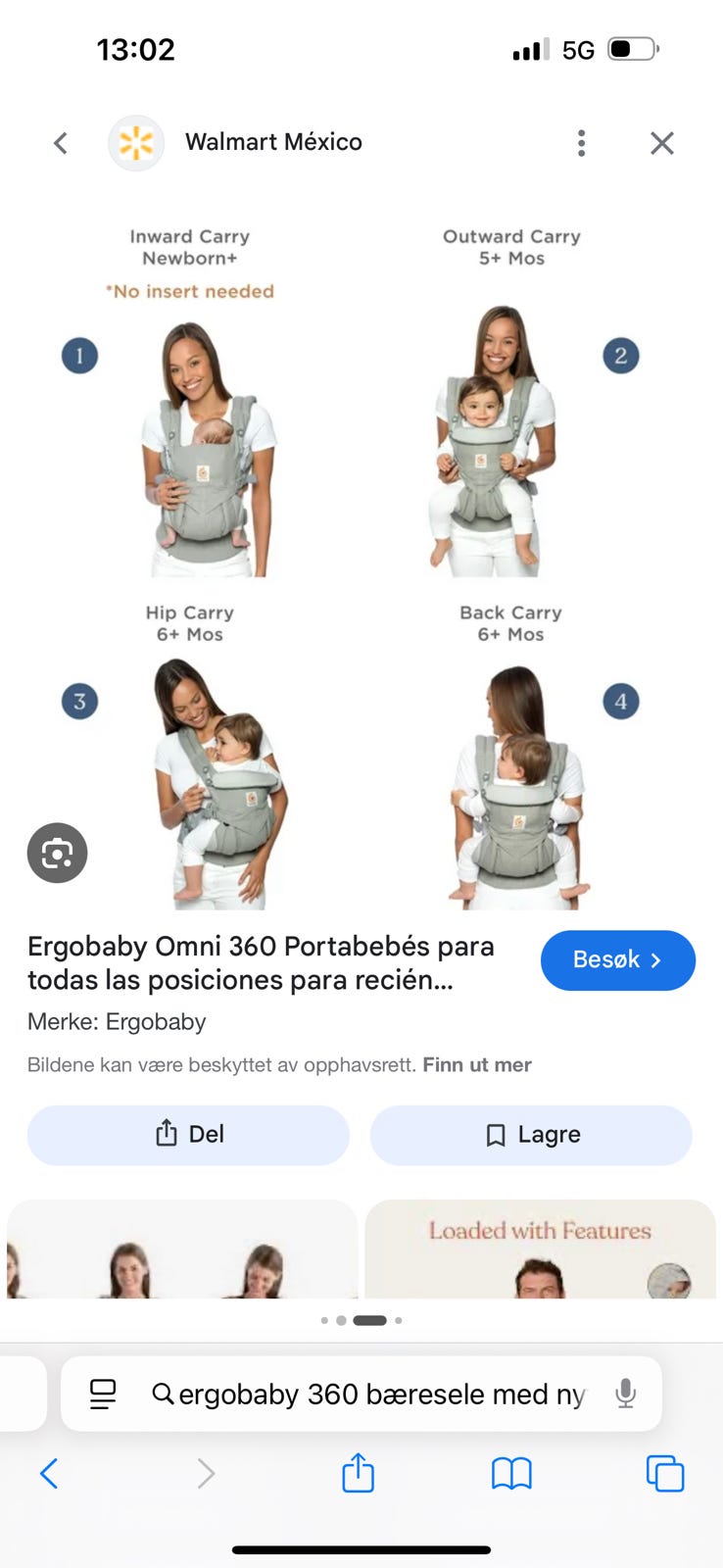Screen dimensions: 723x1568
Task: Open the Ergobaby Omni 360 product title
Action: [x=261, y=963]
